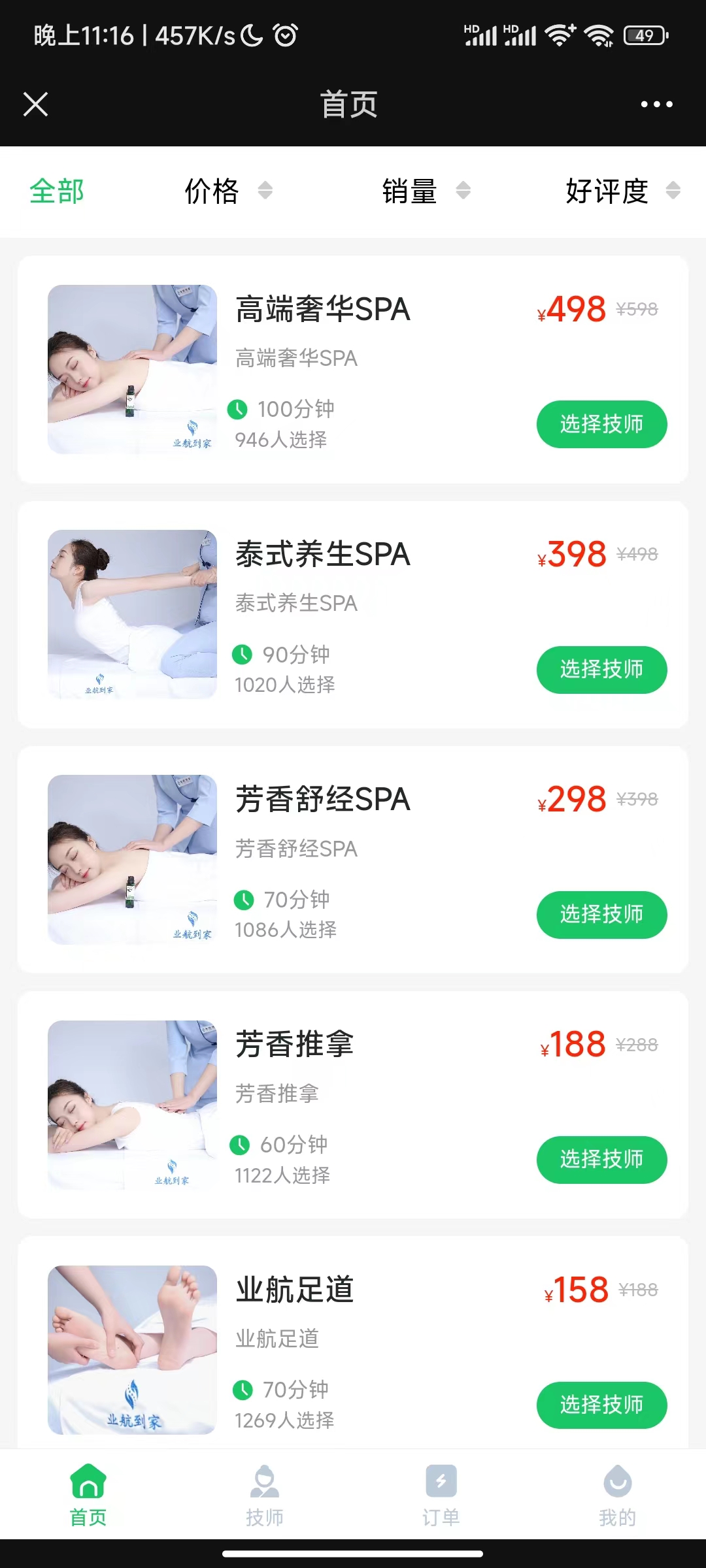Viewport: 706px width, 1568px height.
Task: Open the 芳香舒经SPA service photo
Action: click(132, 859)
